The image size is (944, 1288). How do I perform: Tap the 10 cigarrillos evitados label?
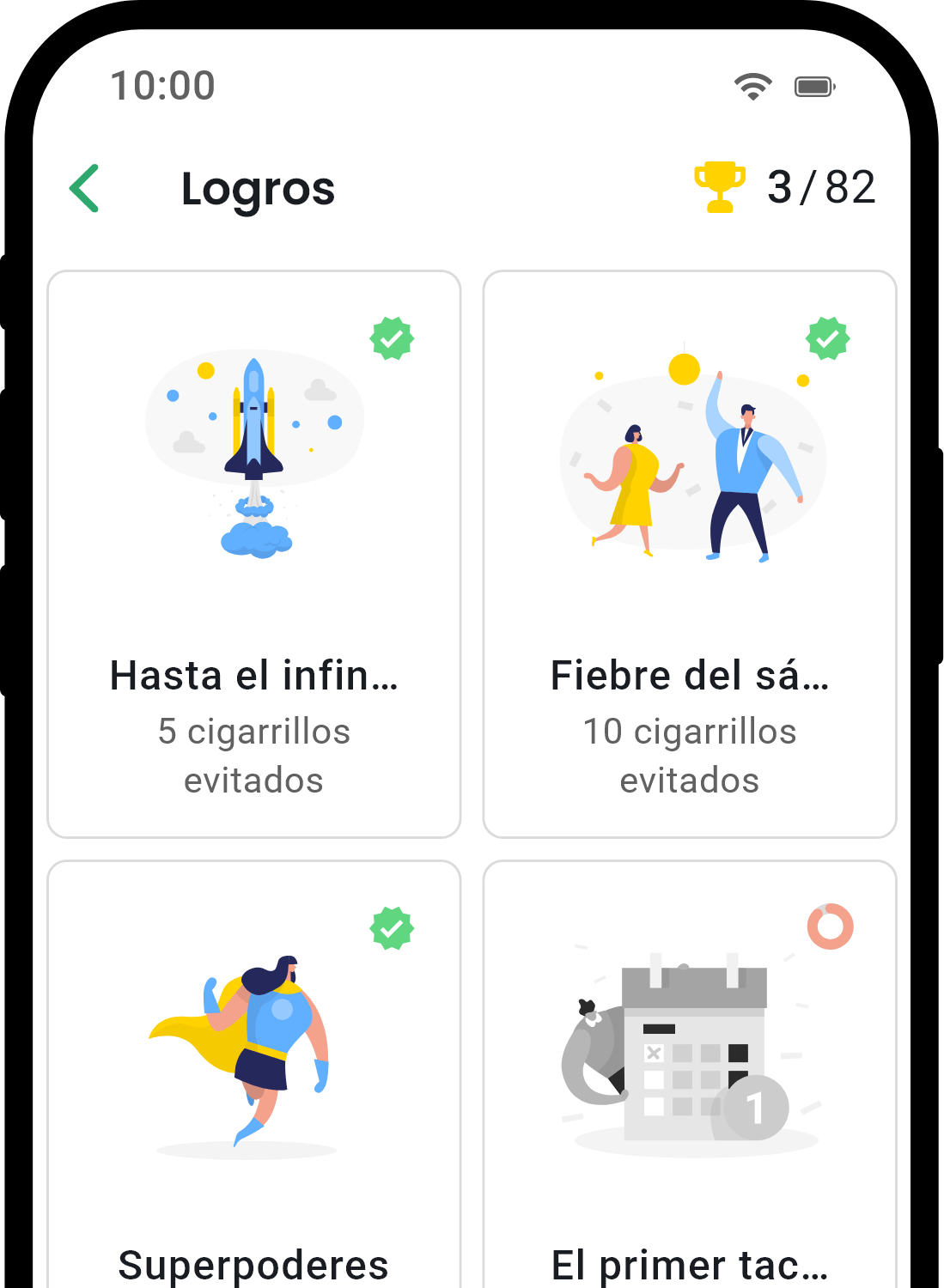pos(690,756)
